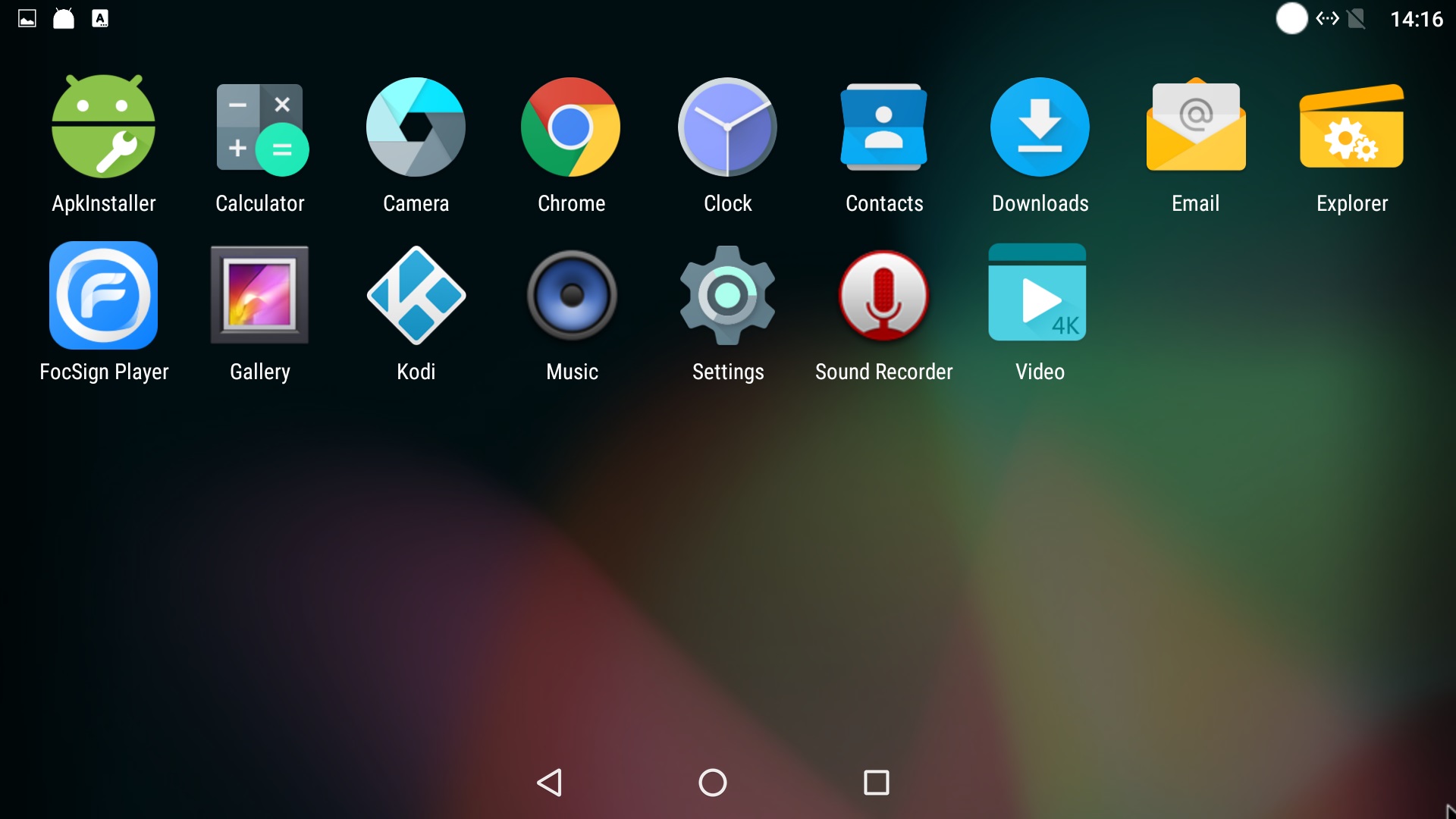The image size is (1456, 819).
Task: Open the Downloads app
Action: click(x=1040, y=127)
